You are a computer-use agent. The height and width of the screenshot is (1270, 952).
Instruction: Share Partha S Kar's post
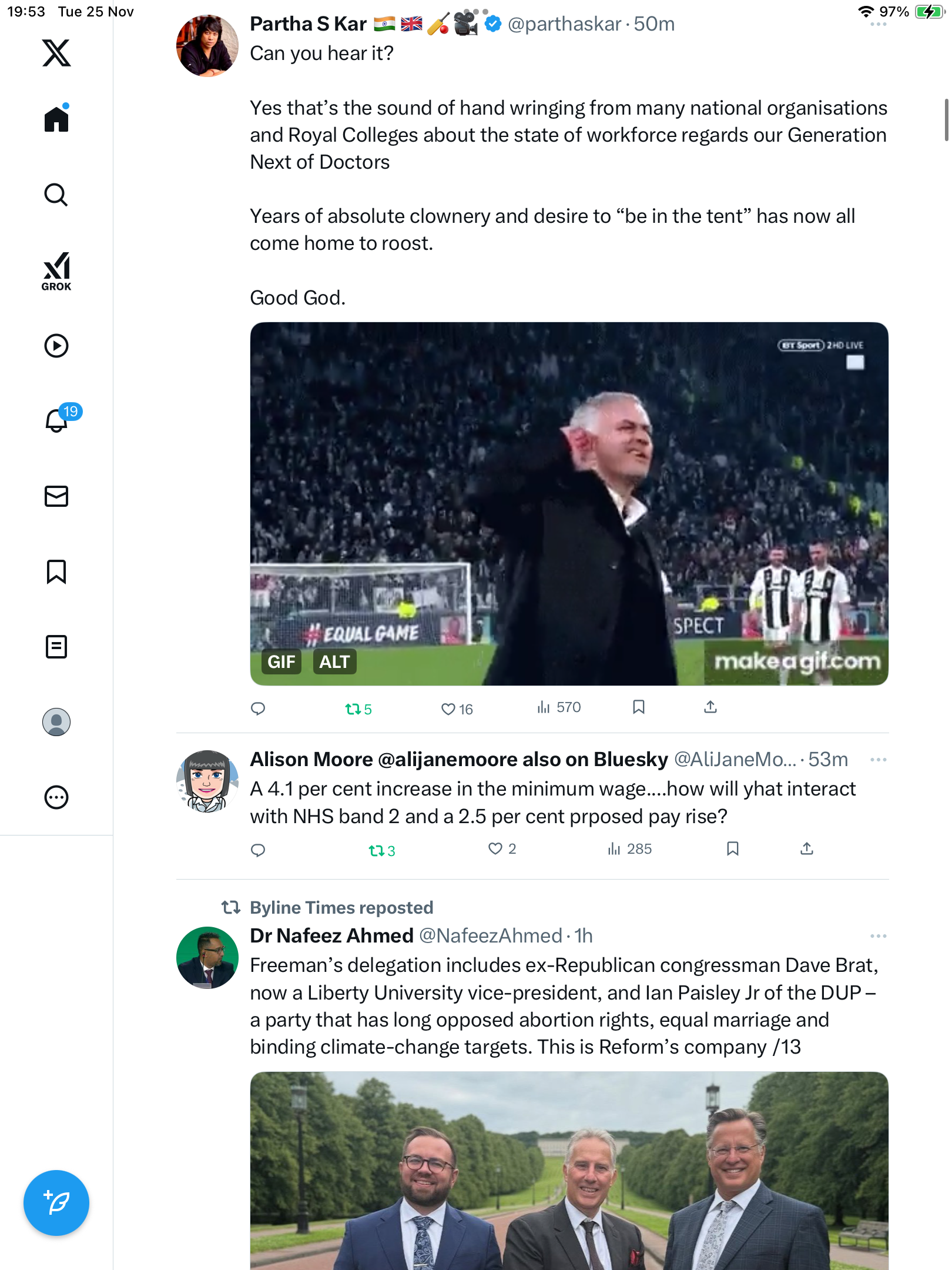pyautogui.click(x=710, y=707)
